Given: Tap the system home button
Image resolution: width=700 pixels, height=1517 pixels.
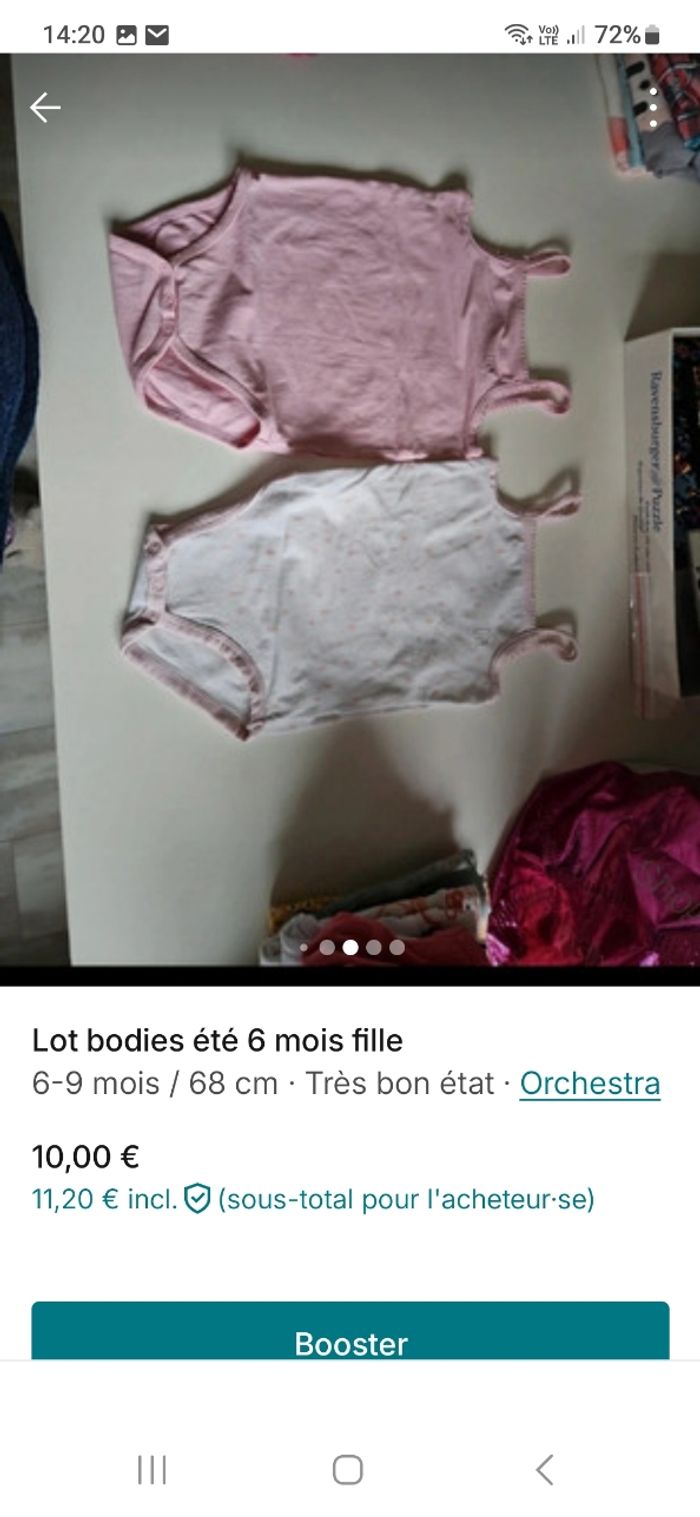Looking at the screenshot, I should click(x=347, y=1469).
